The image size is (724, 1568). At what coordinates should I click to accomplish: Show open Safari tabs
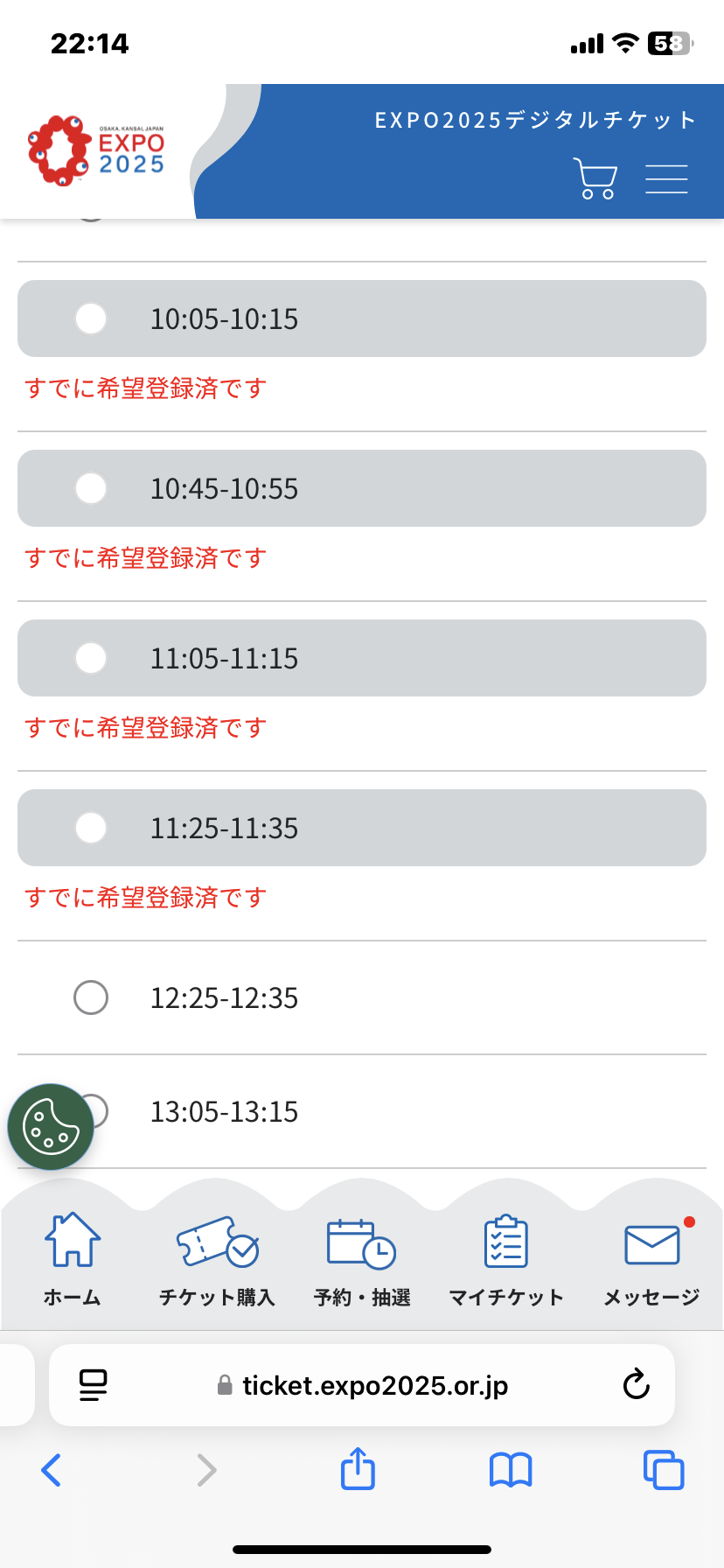[664, 1470]
